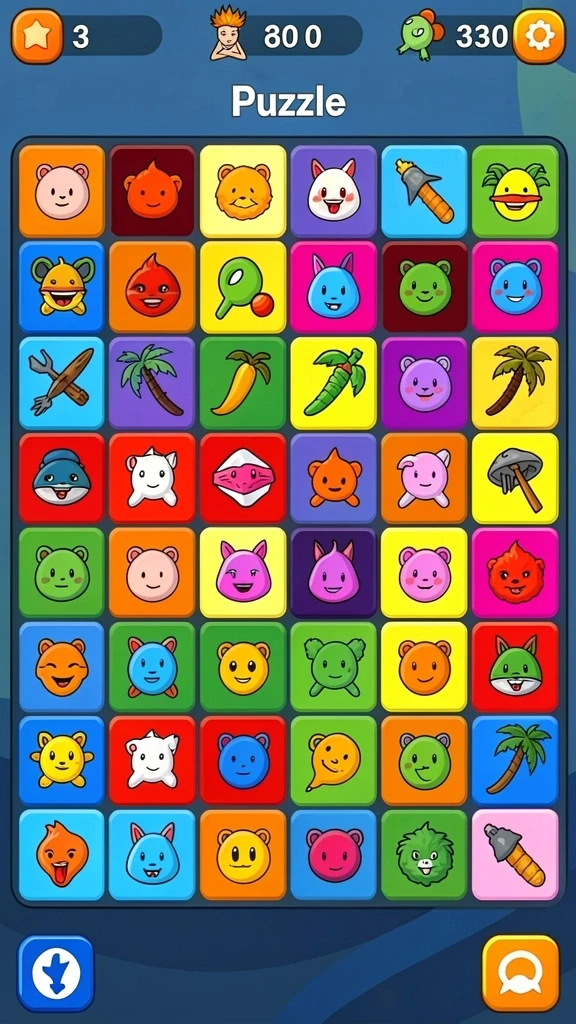This screenshot has height=1024, width=576.
Task: Select the yellow sun creature on blue
Action: 61,760
